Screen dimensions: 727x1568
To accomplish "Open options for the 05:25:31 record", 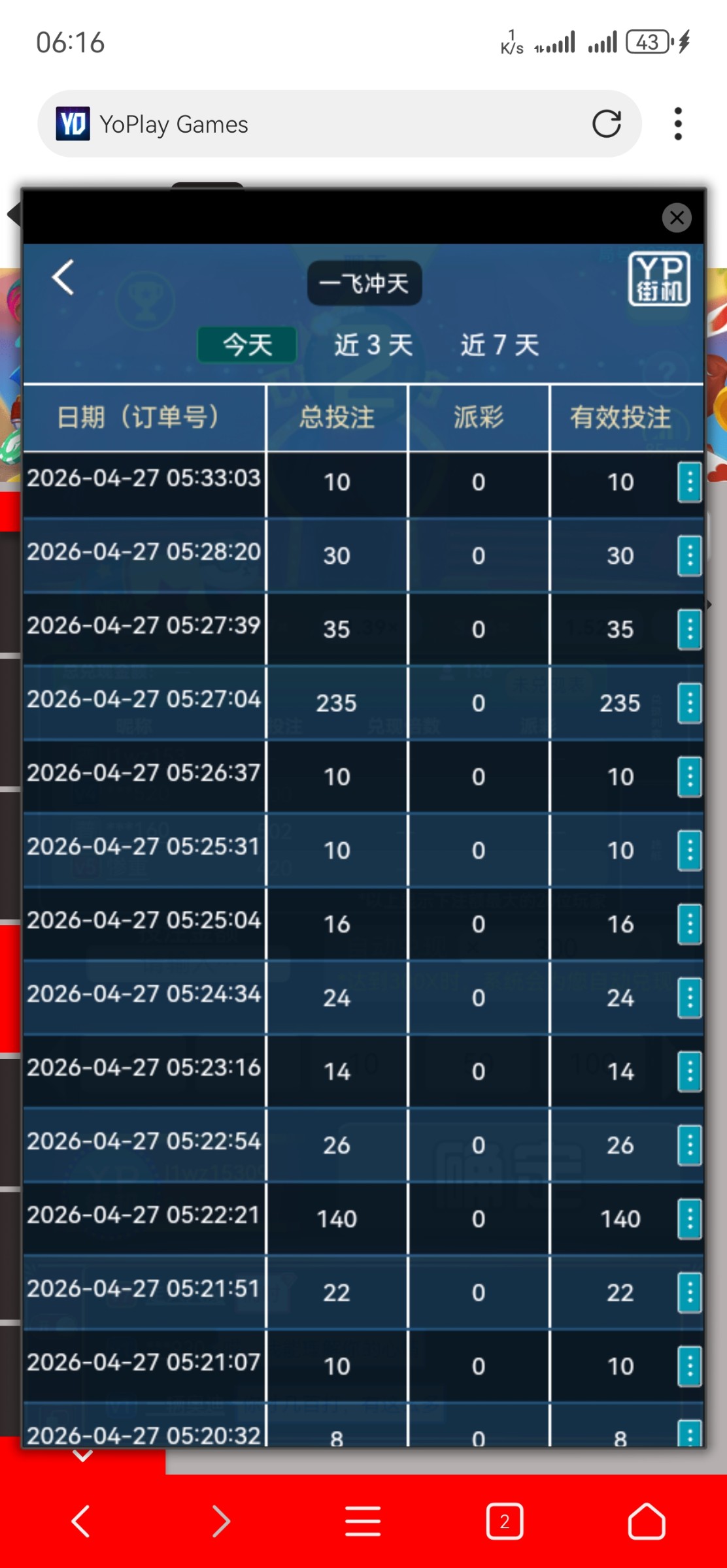I will coord(688,850).
